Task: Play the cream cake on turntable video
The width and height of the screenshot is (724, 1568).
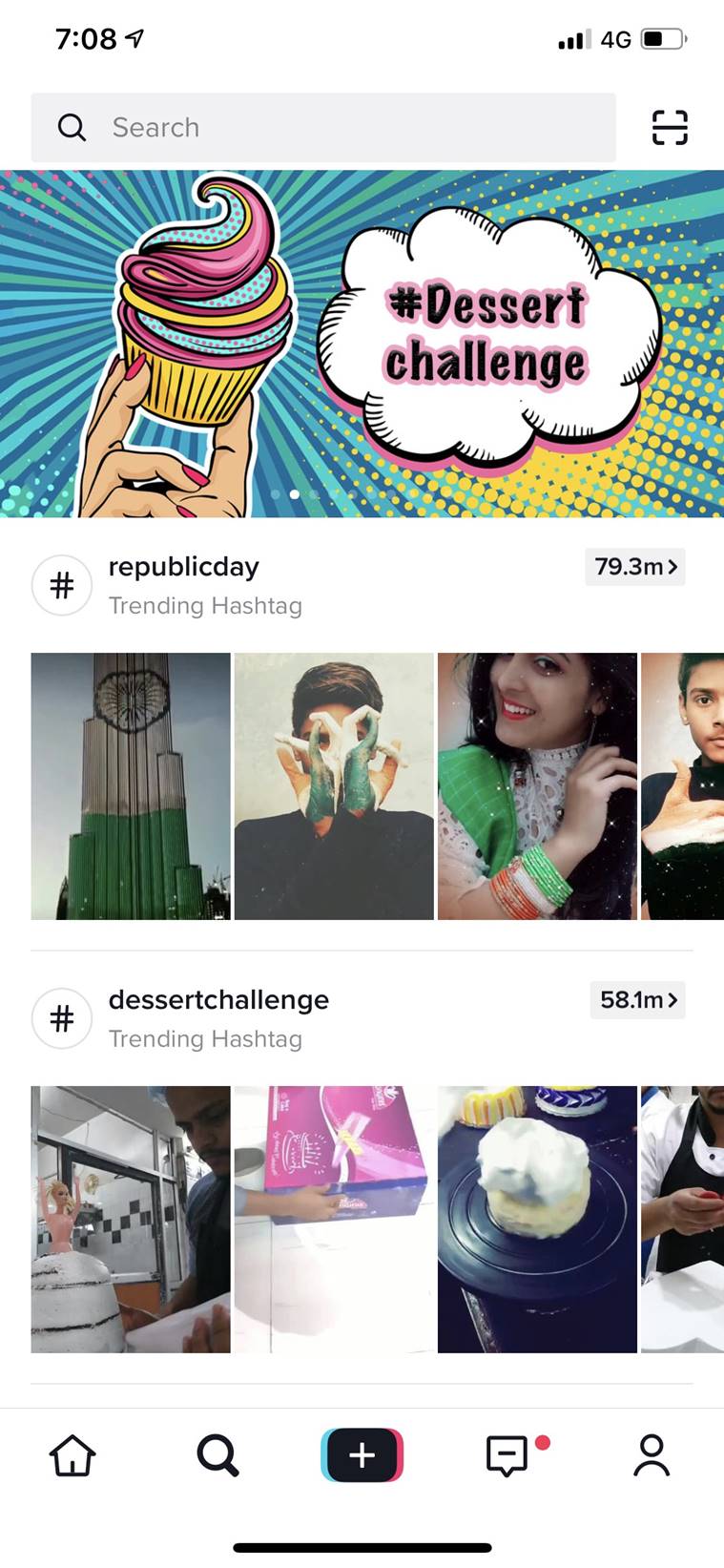Action: (537, 1220)
